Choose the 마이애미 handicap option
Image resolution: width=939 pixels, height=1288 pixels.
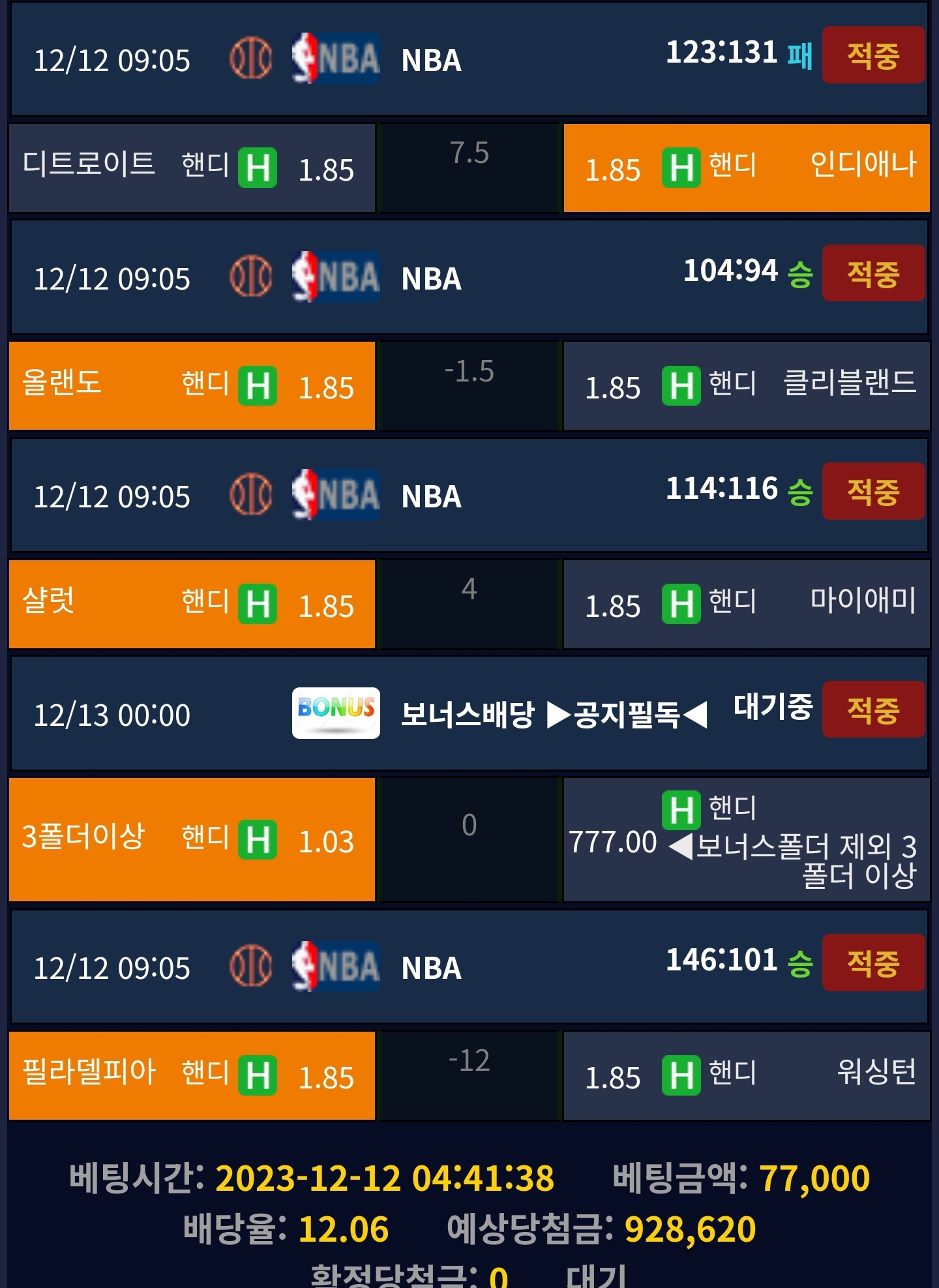pyautogui.click(x=747, y=604)
